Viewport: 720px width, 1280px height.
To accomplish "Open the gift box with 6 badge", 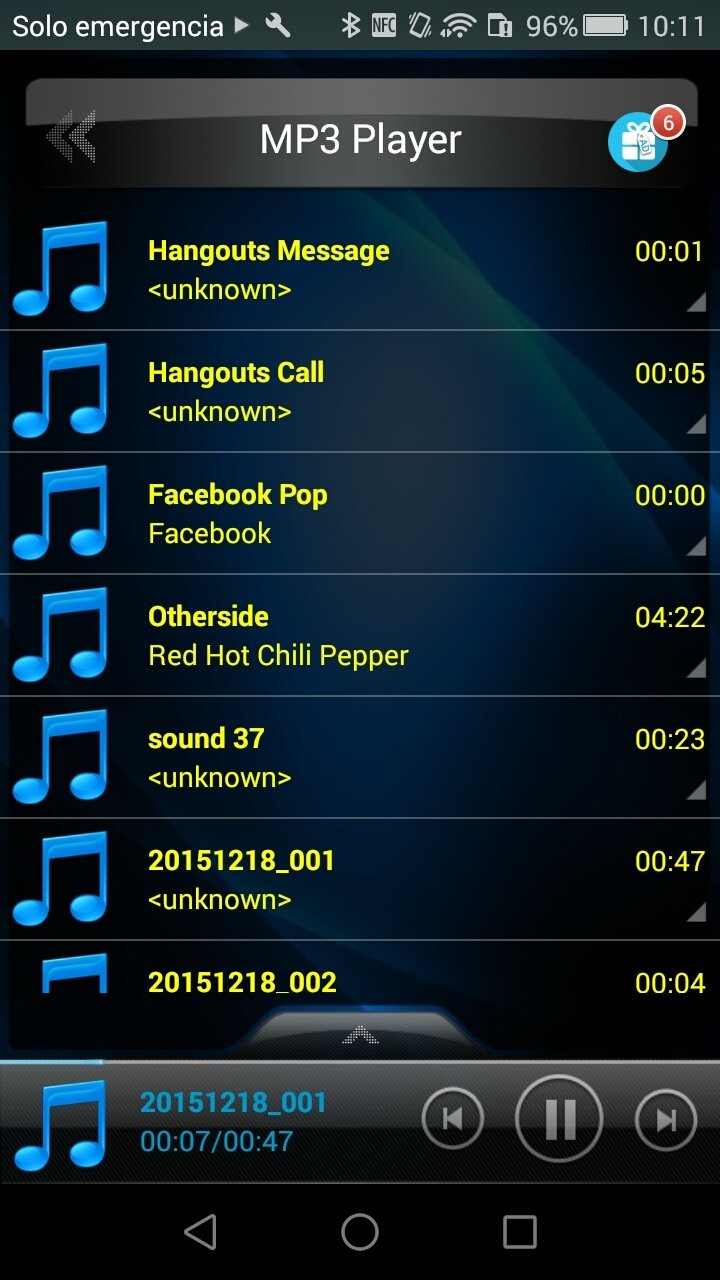I will coord(641,140).
